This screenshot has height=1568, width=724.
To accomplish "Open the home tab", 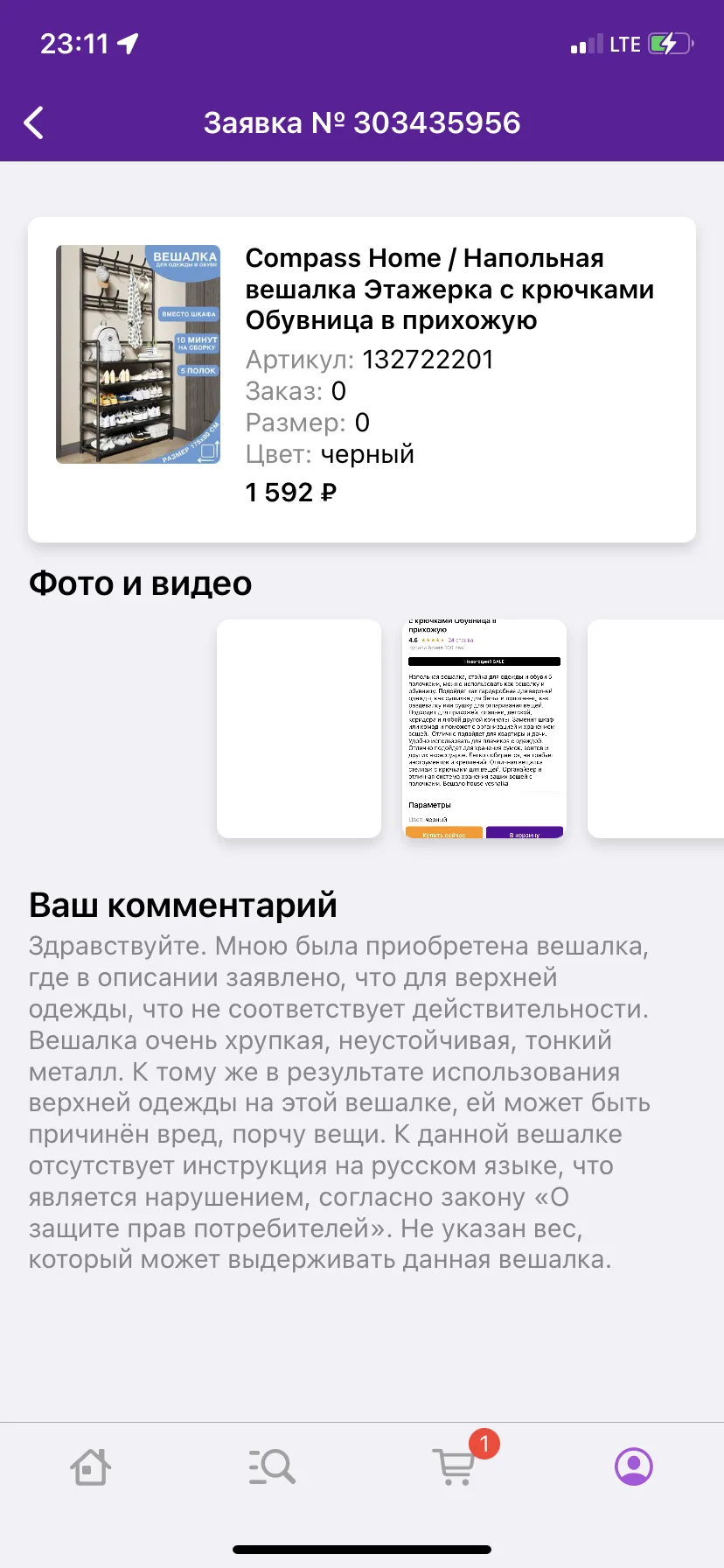I will tap(90, 1466).
